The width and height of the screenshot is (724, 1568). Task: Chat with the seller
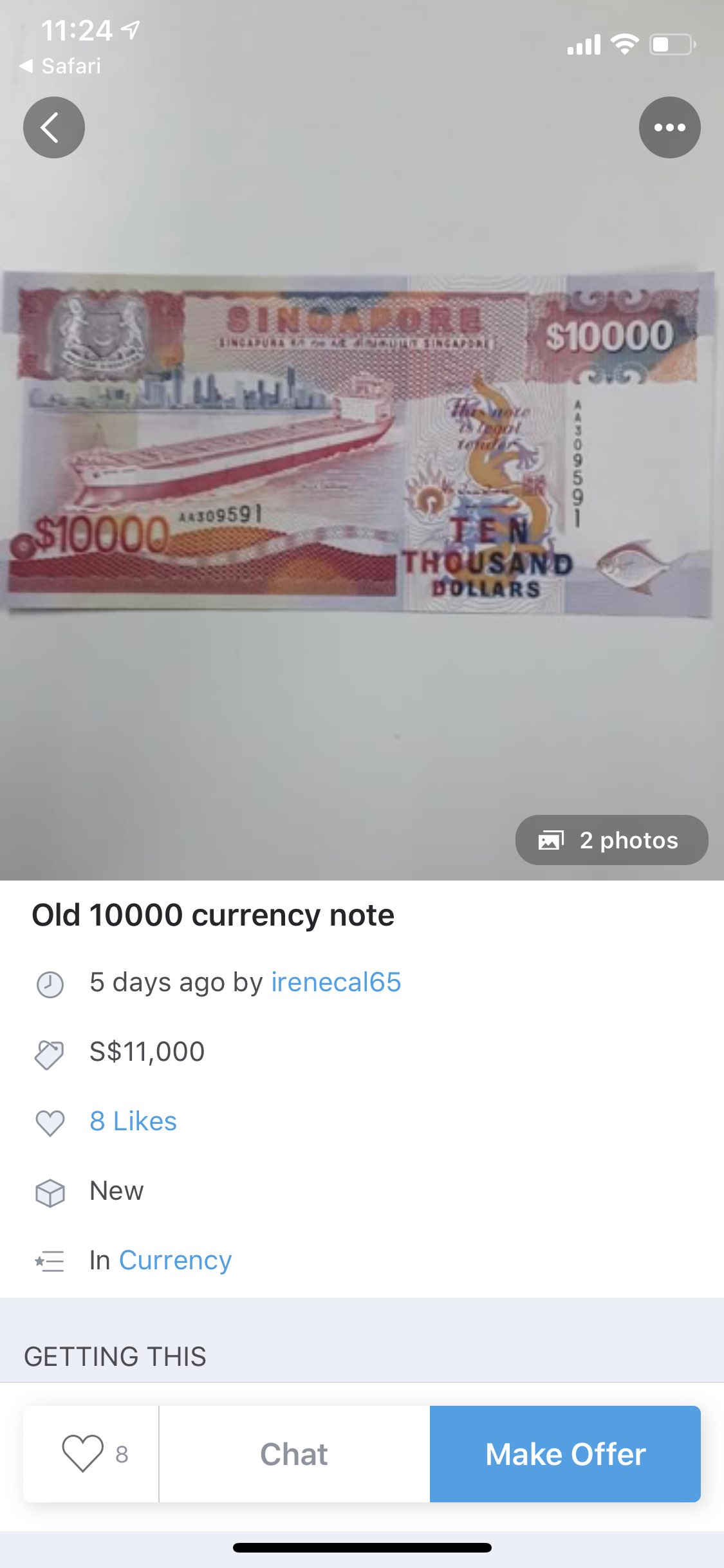click(294, 1454)
